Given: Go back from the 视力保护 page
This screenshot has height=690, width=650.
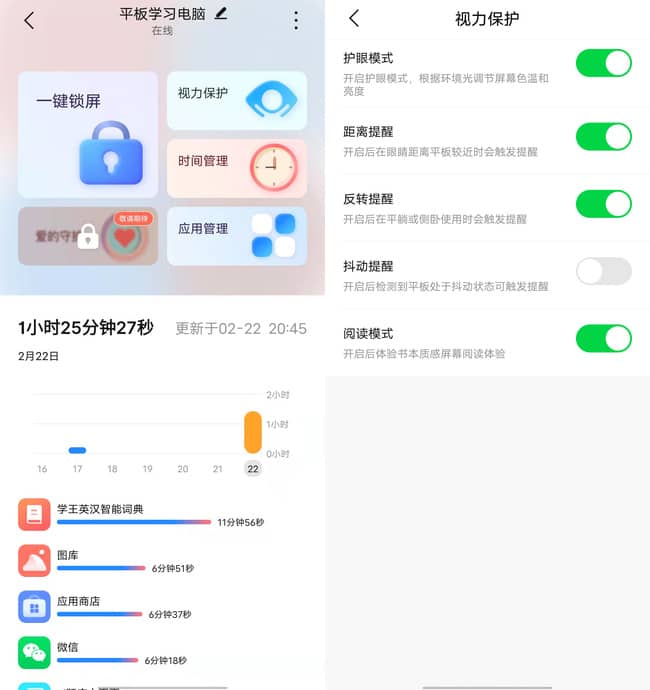Looking at the screenshot, I should pos(354,19).
